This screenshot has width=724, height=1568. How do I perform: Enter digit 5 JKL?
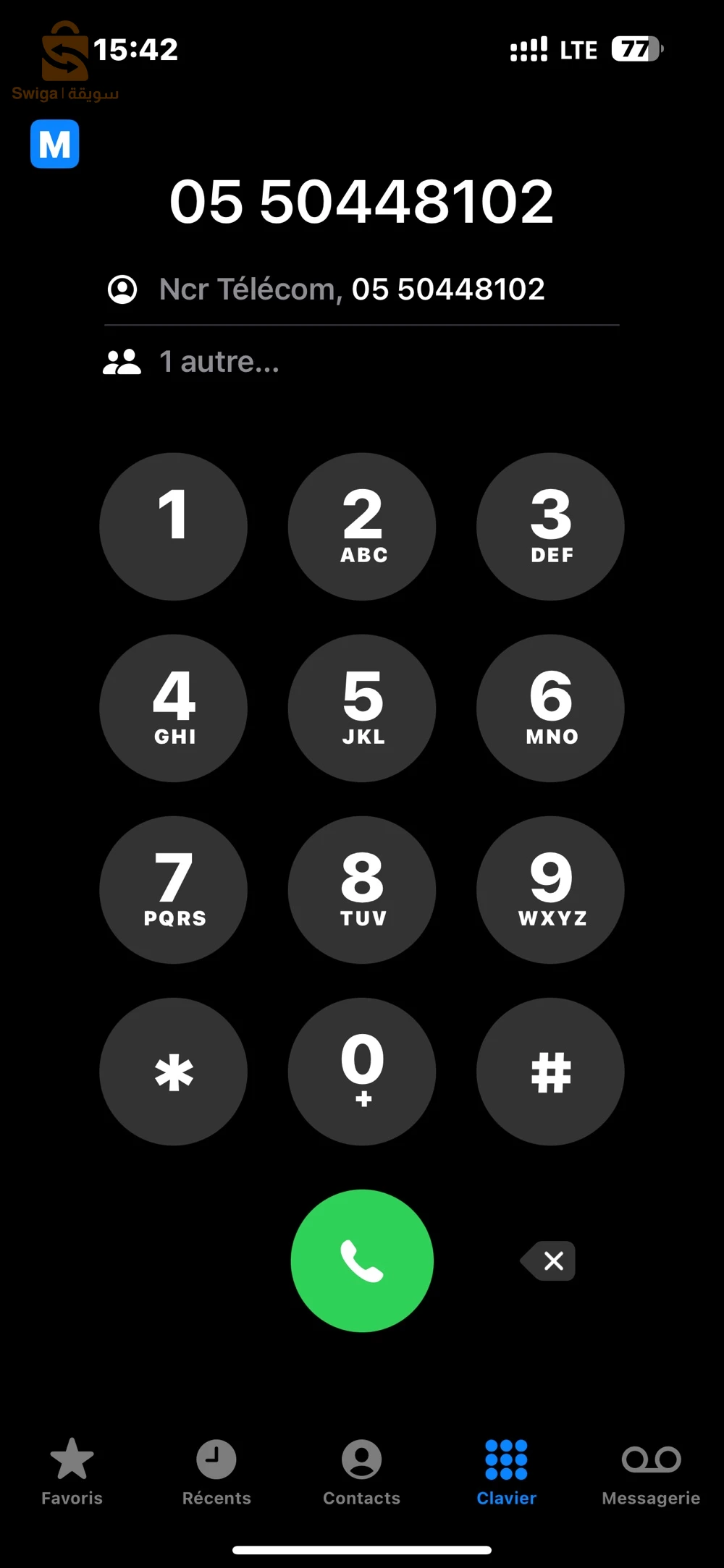coord(362,708)
